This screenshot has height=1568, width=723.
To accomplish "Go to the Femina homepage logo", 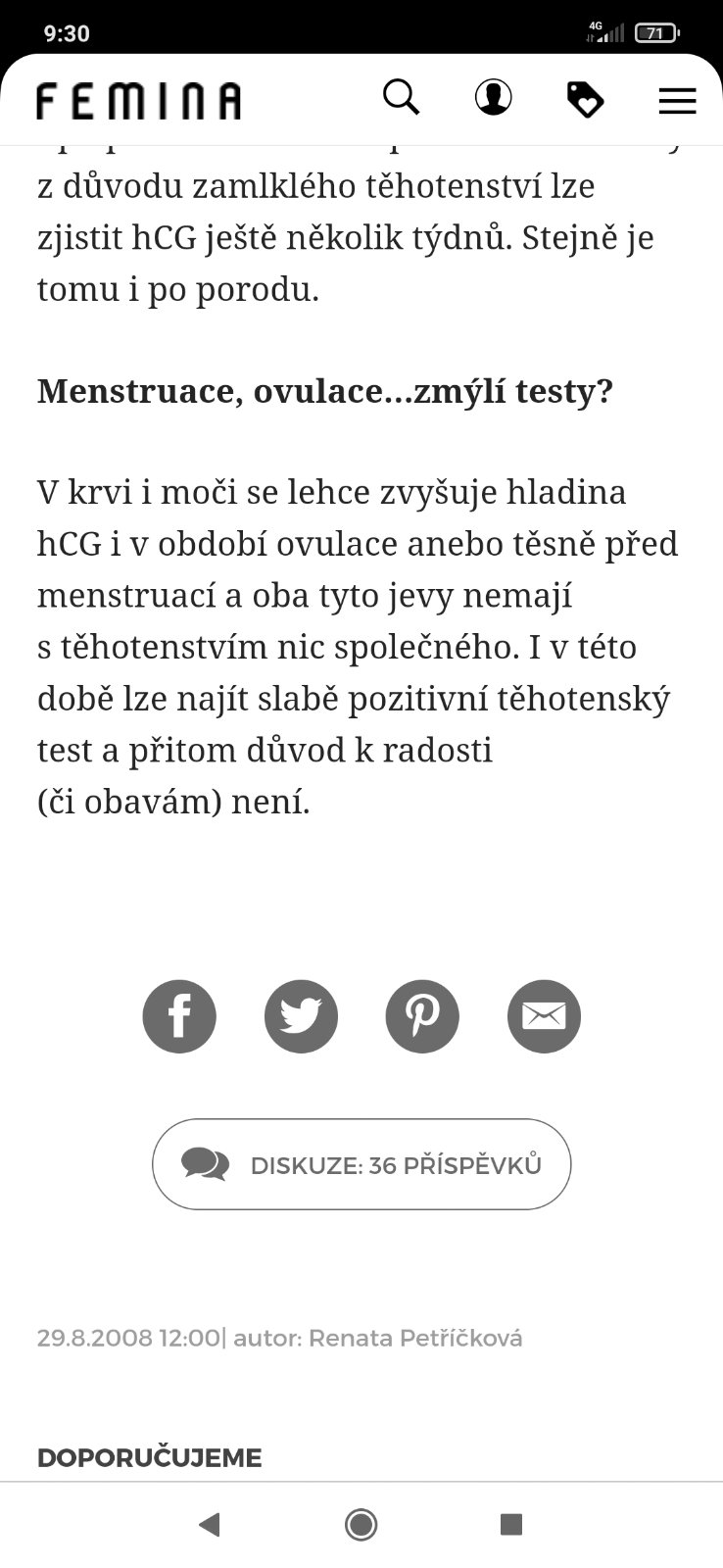I will (139, 101).
